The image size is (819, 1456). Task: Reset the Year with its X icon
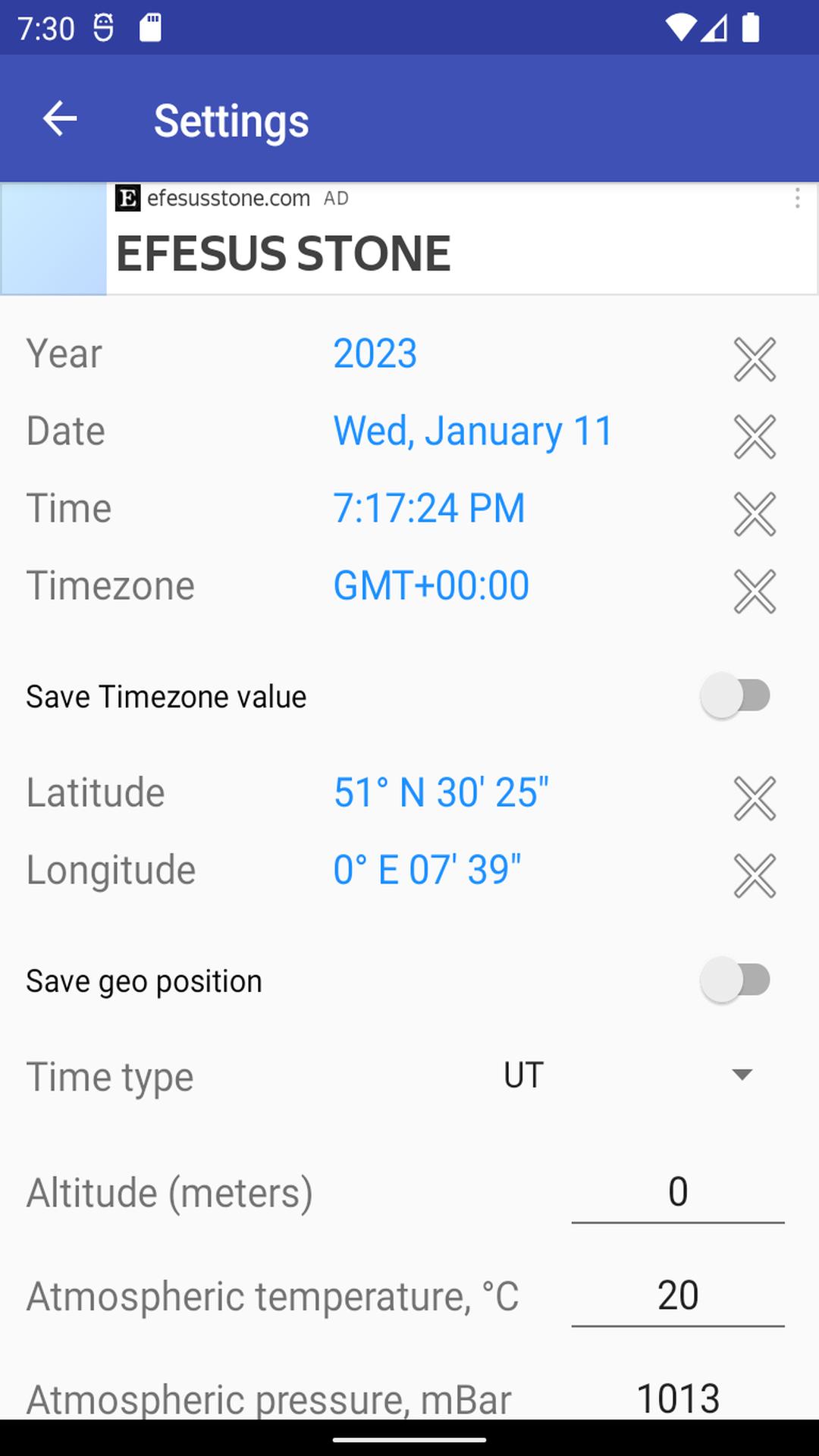click(x=755, y=359)
